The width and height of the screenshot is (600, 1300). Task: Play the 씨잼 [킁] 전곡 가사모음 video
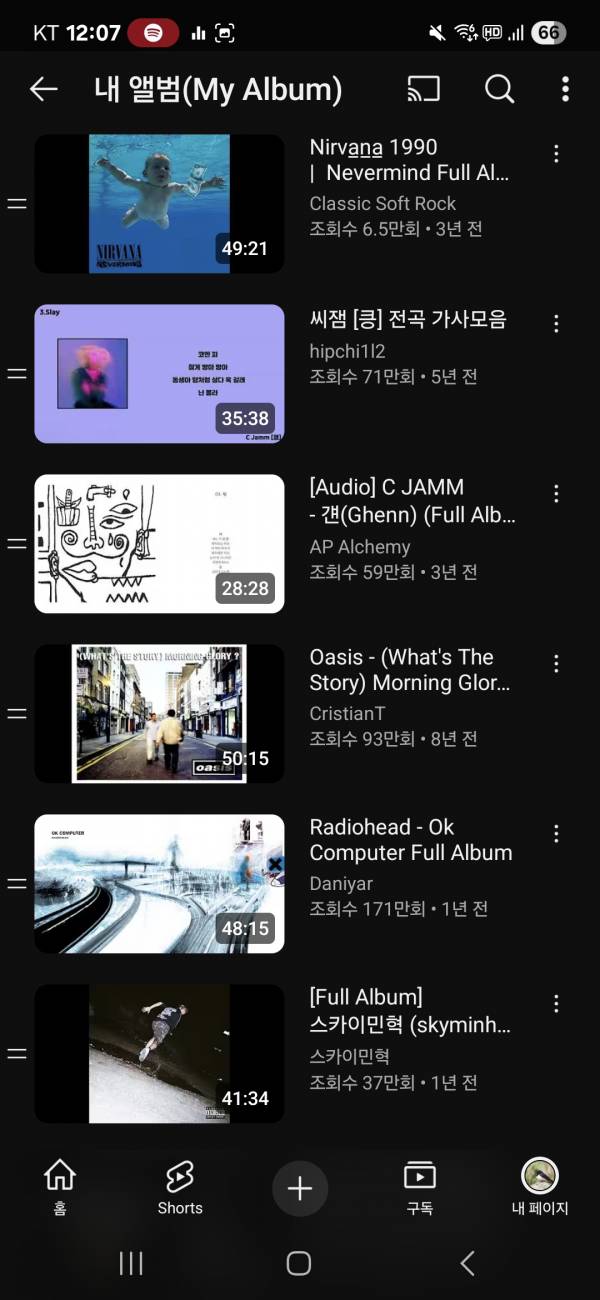coord(160,374)
